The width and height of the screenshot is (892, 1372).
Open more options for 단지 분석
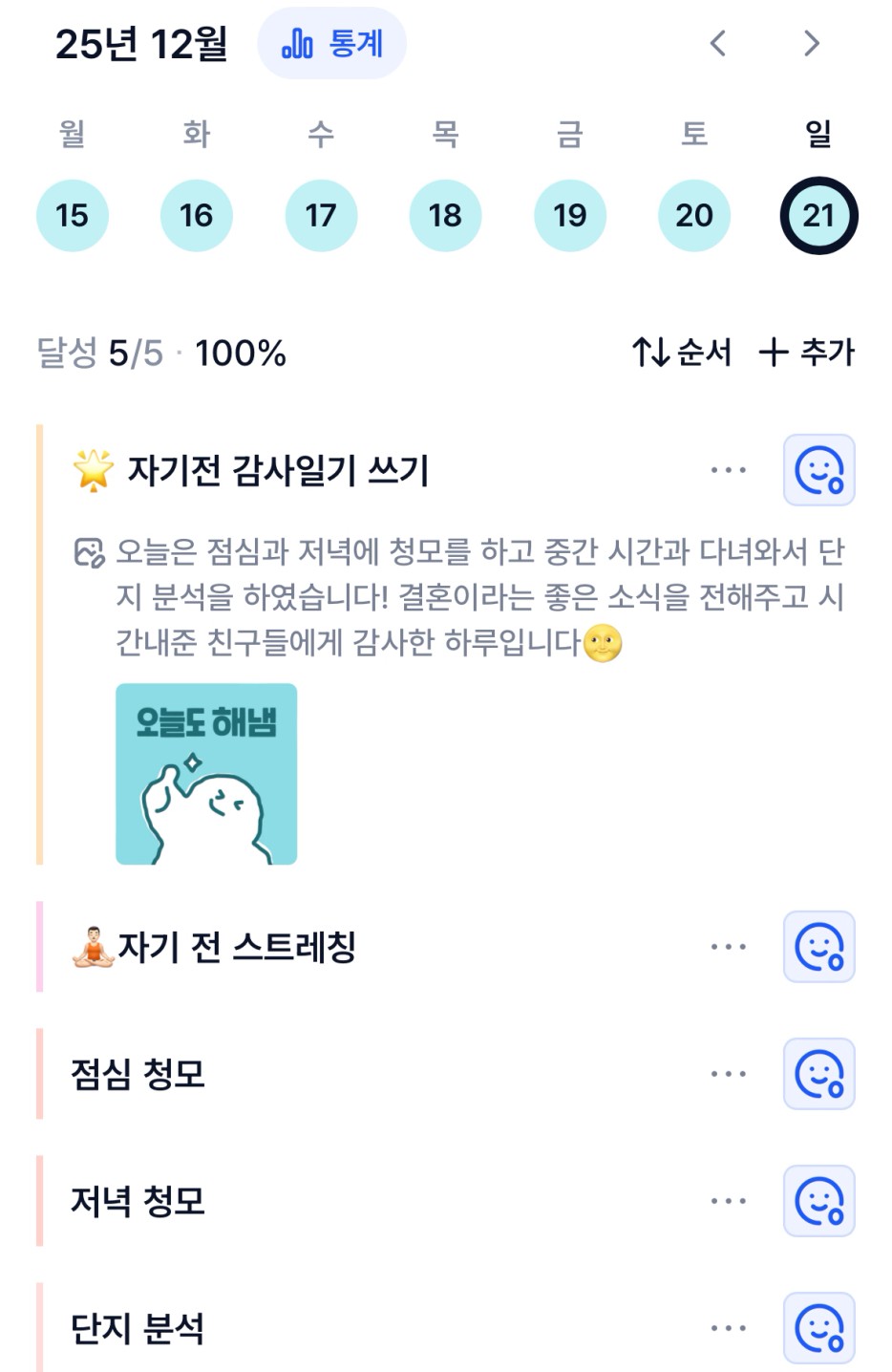click(729, 1328)
